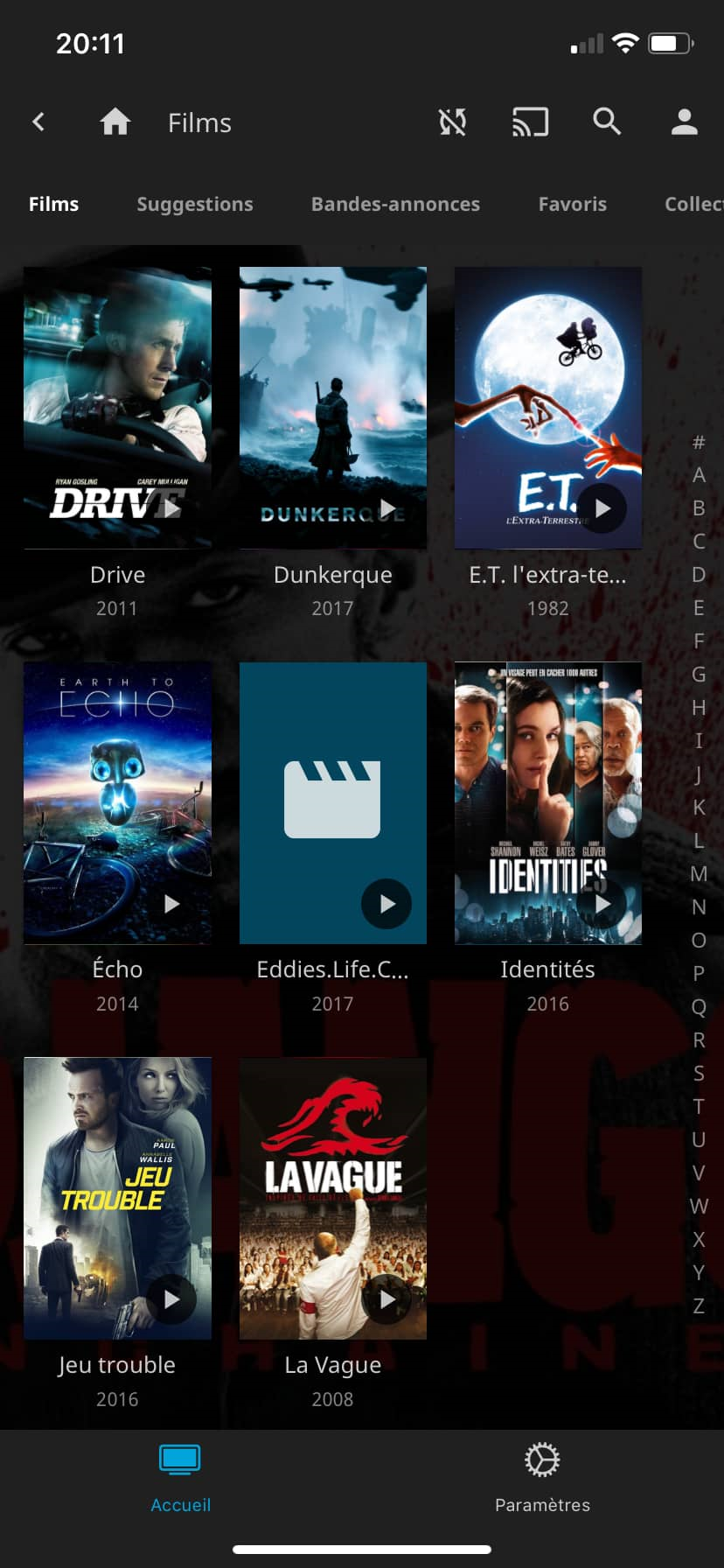
Task: Tap the sync disabled icon
Action: click(x=452, y=122)
